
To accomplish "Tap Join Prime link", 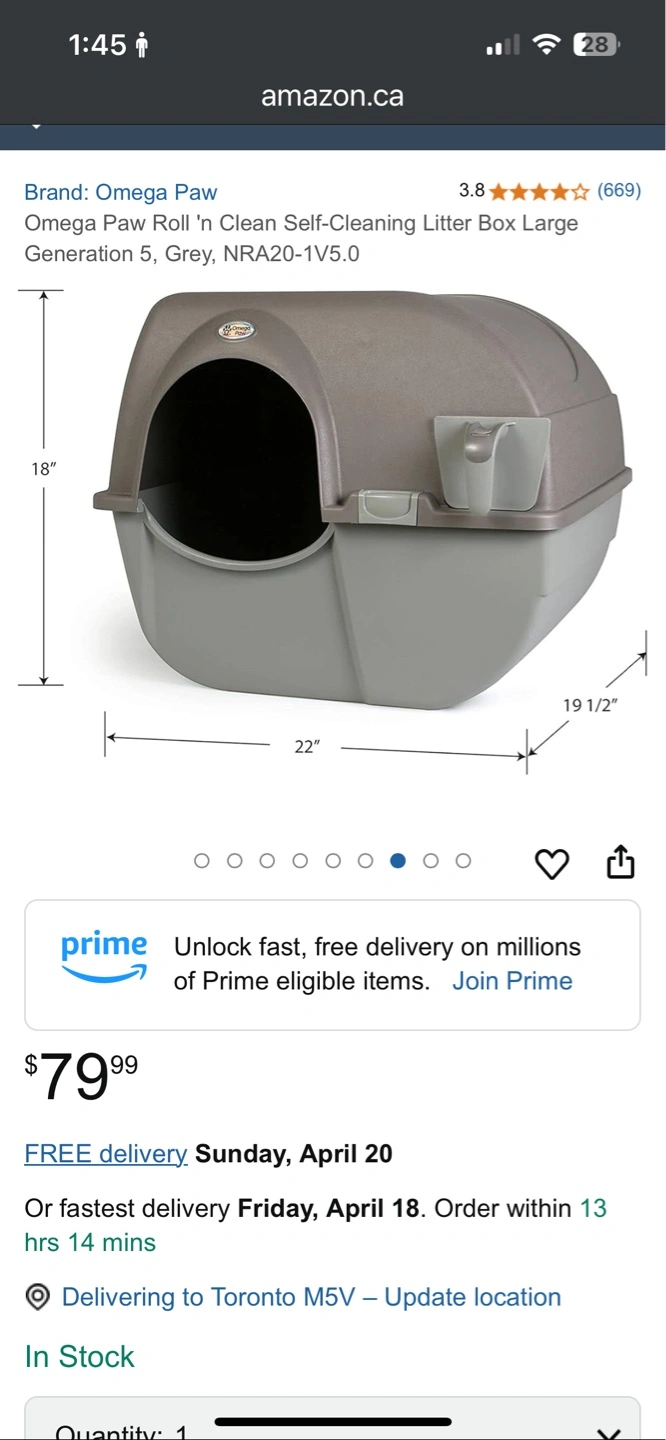I will click(x=512, y=981).
